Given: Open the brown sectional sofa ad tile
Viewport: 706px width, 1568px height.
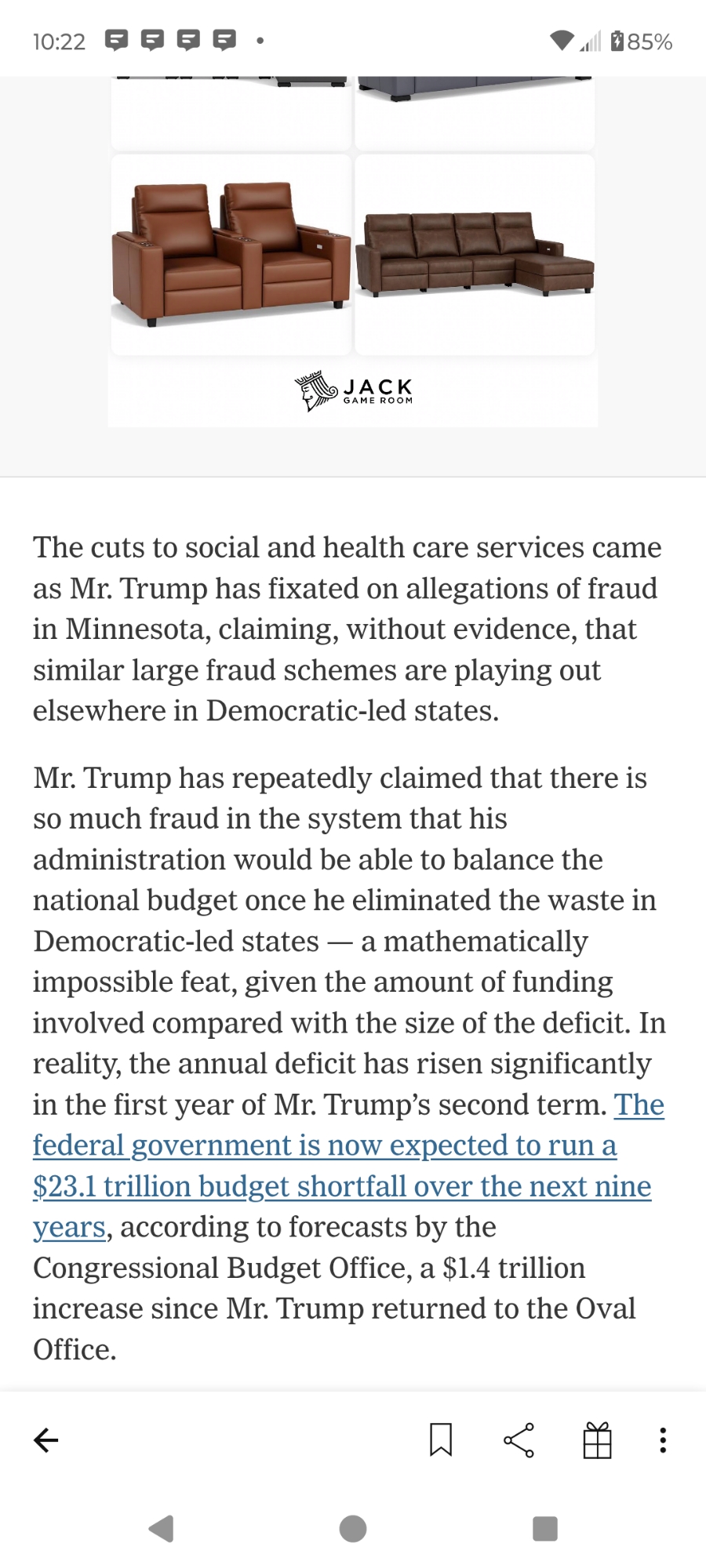Looking at the screenshot, I should (x=475, y=255).
